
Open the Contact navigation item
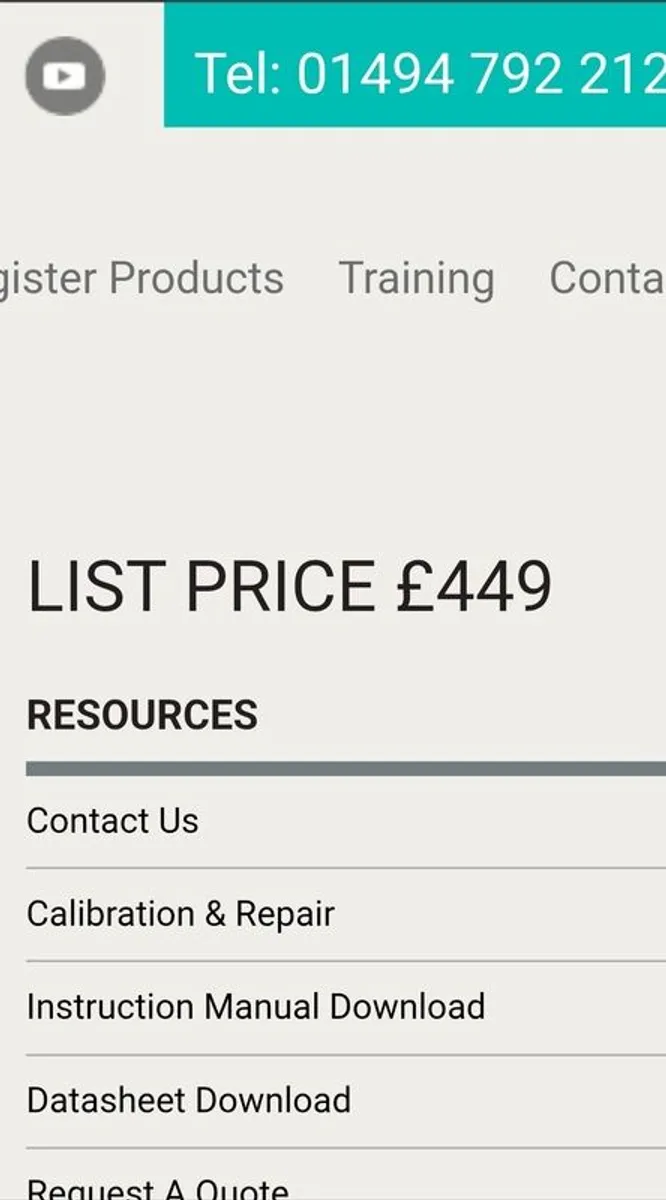point(607,278)
